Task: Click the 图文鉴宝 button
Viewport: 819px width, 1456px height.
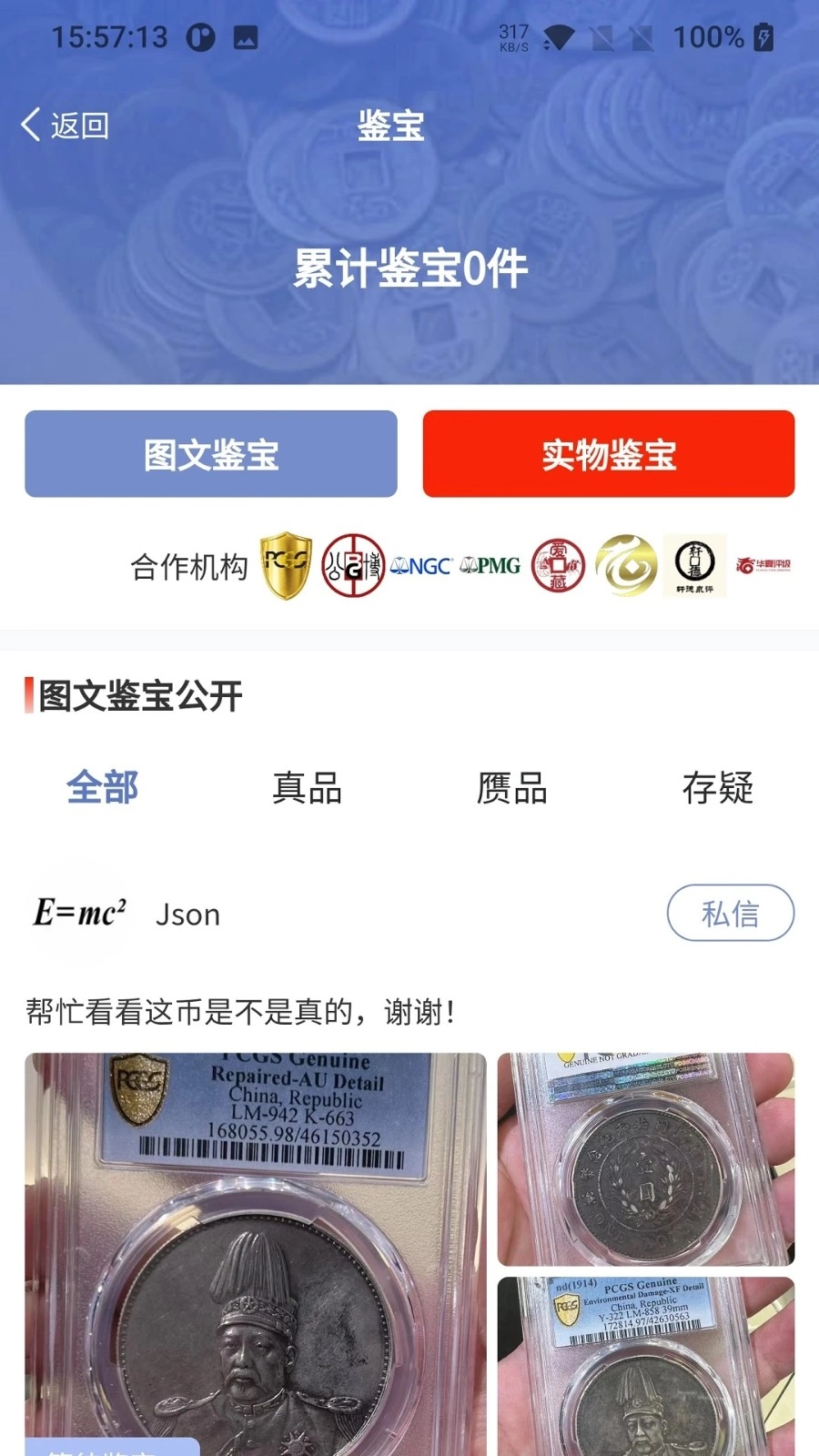Action: pos(210,454)
